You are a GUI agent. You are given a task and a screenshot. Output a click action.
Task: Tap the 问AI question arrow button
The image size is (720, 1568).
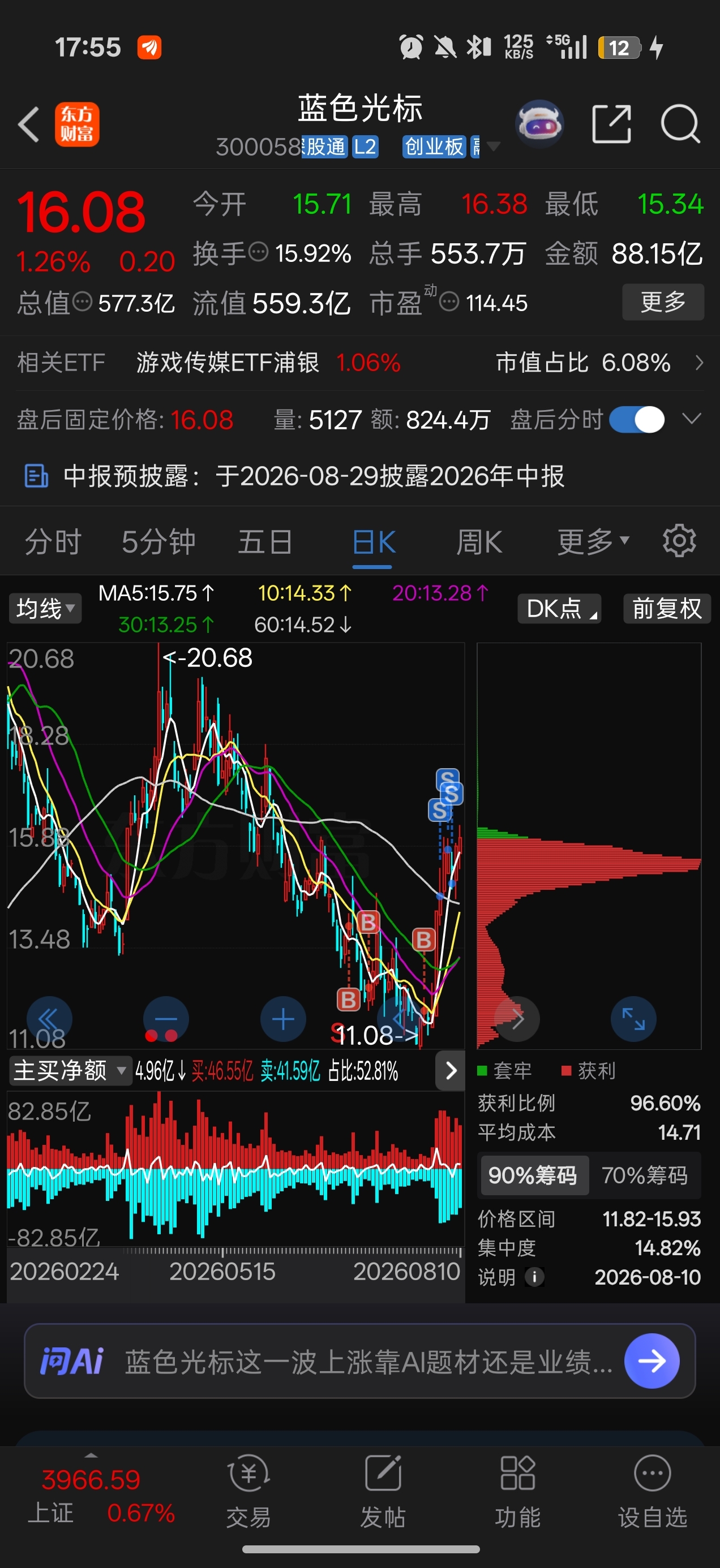click(x=652, y=1361)
